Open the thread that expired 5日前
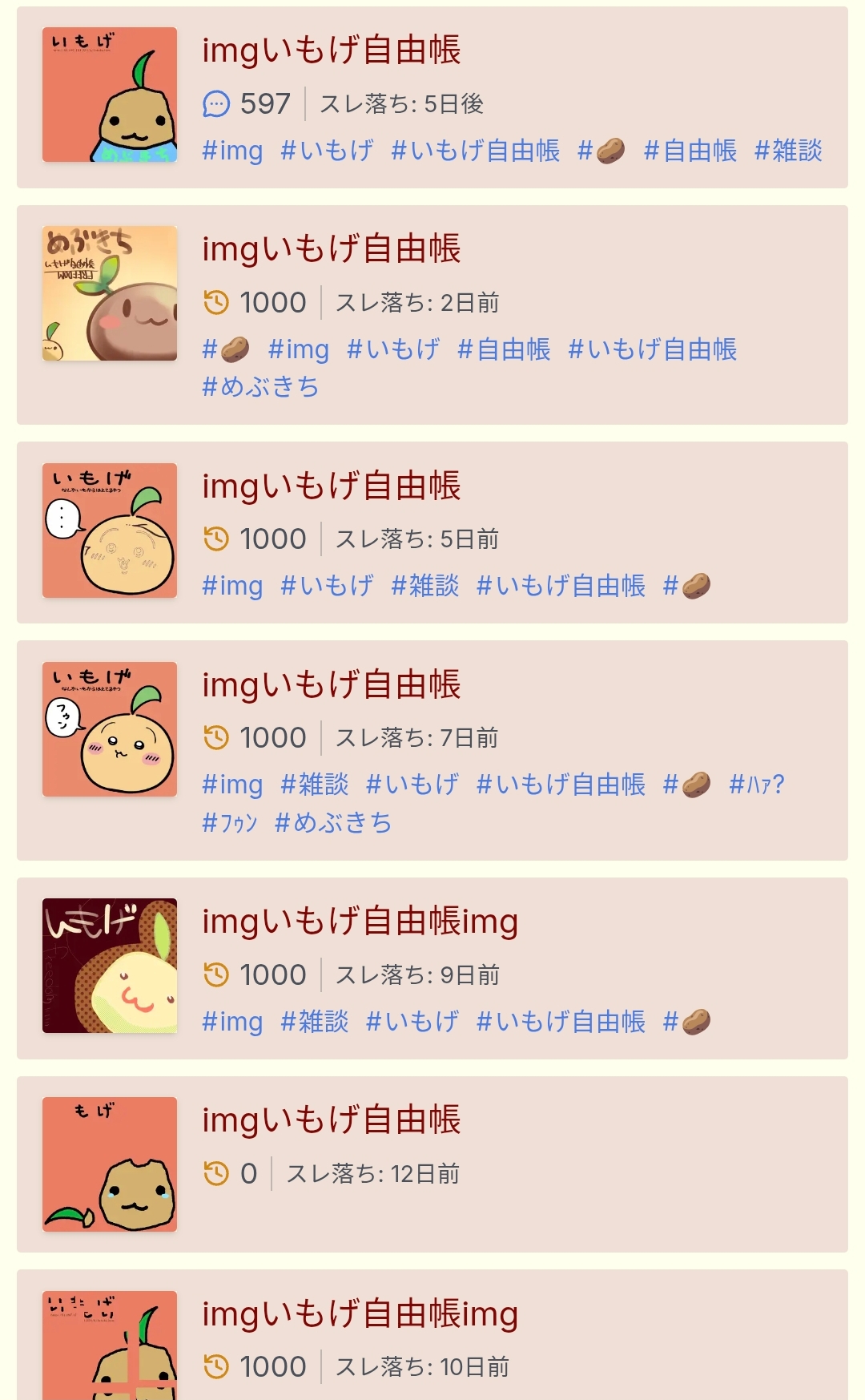The width and height of the screenshot is (865, 1400). point(331,486)
